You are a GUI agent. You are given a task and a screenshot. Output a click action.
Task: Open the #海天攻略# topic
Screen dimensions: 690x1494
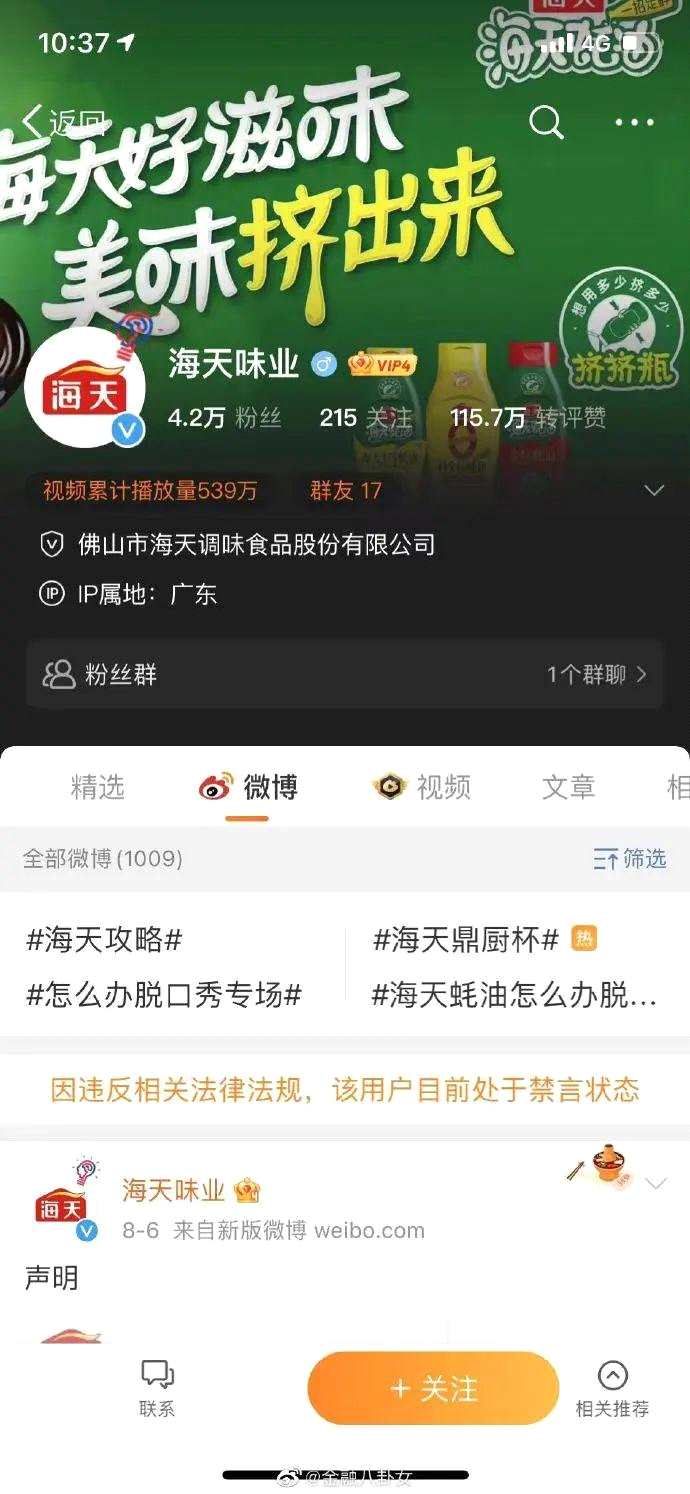104,940
